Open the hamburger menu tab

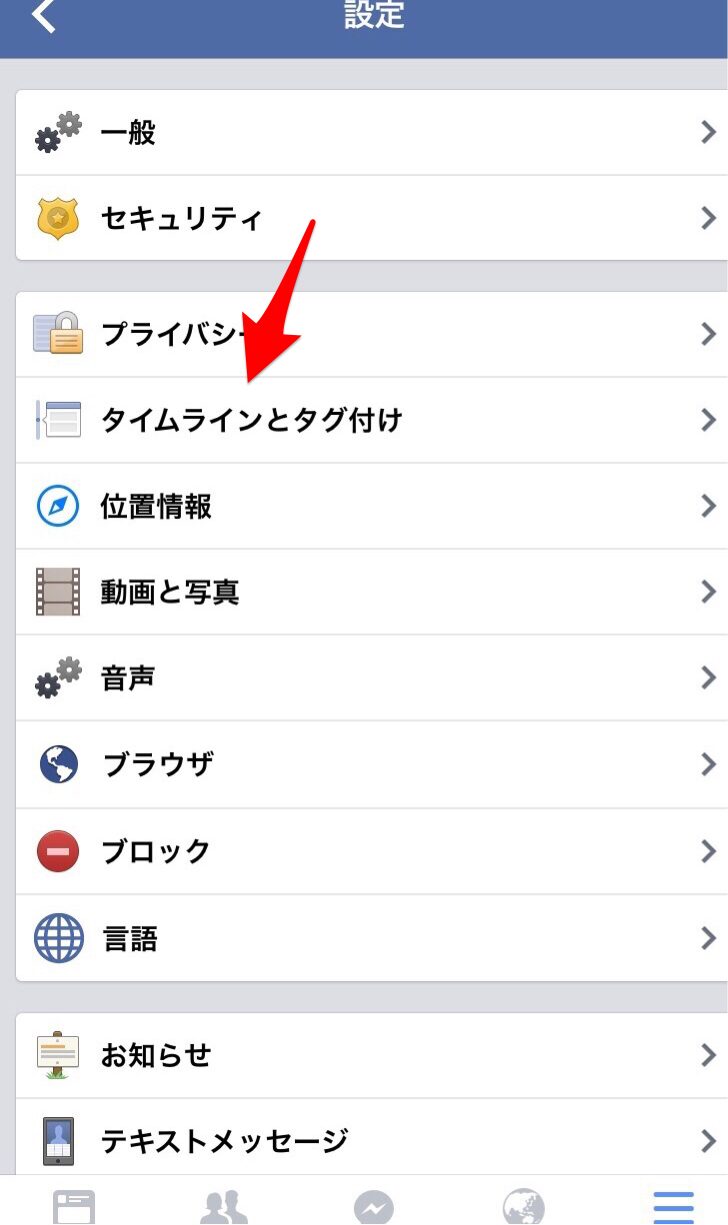click(674, 1207)
